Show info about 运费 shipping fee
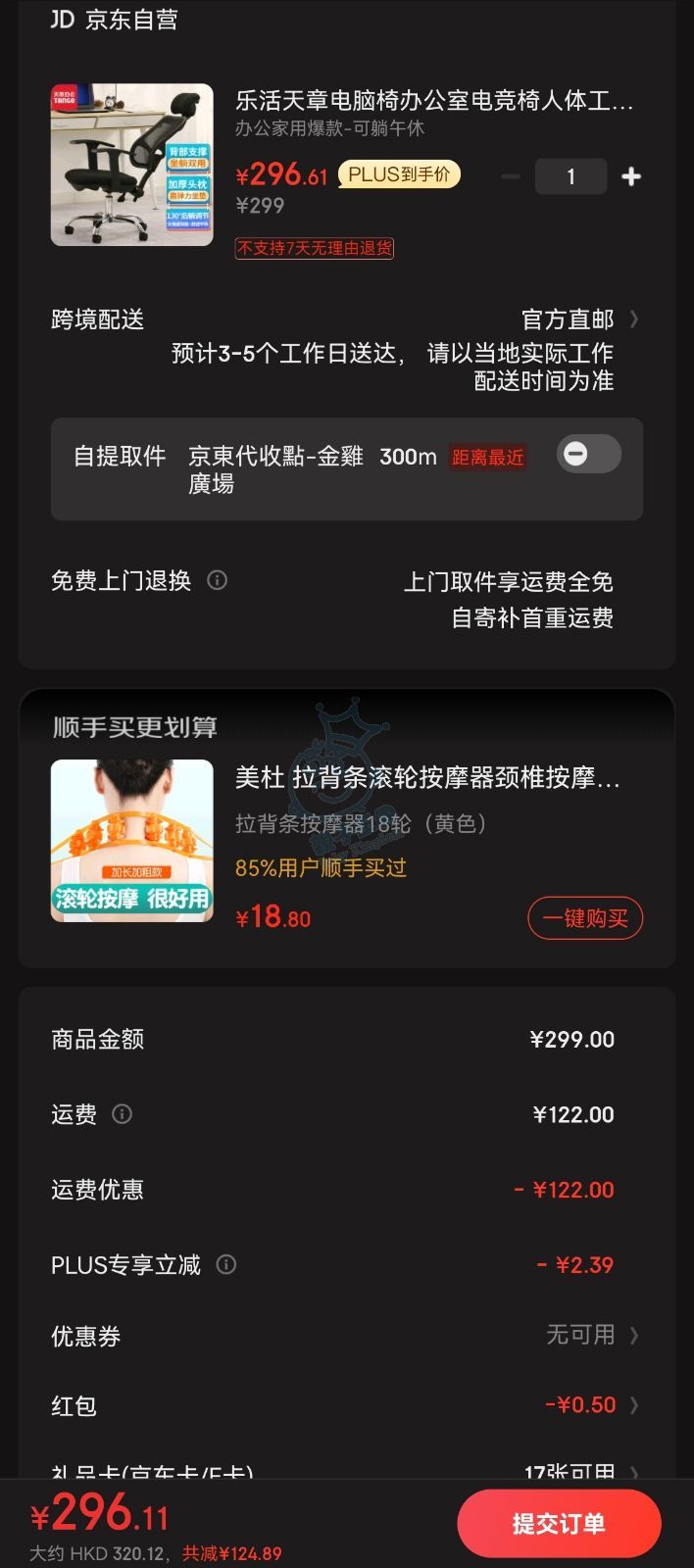Screen dimensions: 694x1568 (x=122, y=1114)
